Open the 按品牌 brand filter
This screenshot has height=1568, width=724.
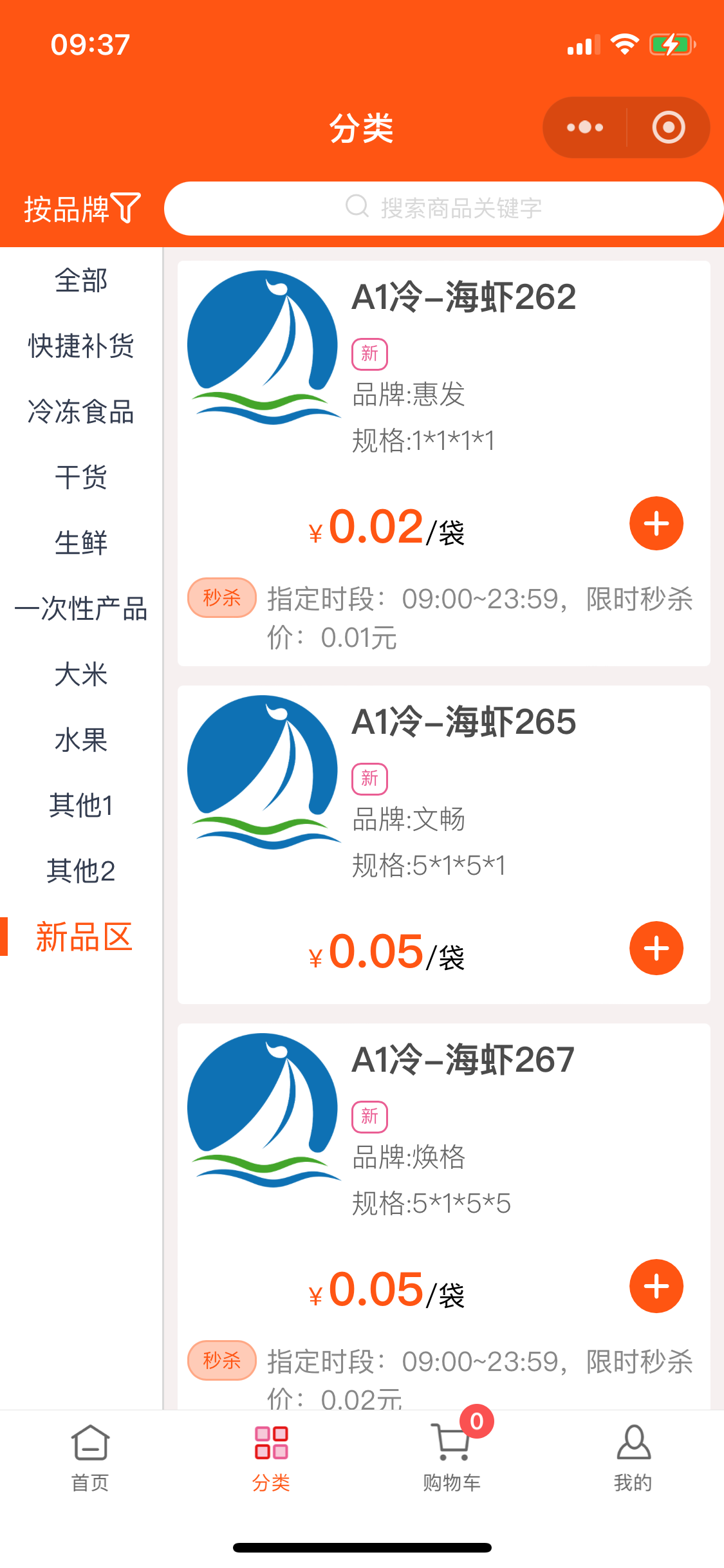82,209
